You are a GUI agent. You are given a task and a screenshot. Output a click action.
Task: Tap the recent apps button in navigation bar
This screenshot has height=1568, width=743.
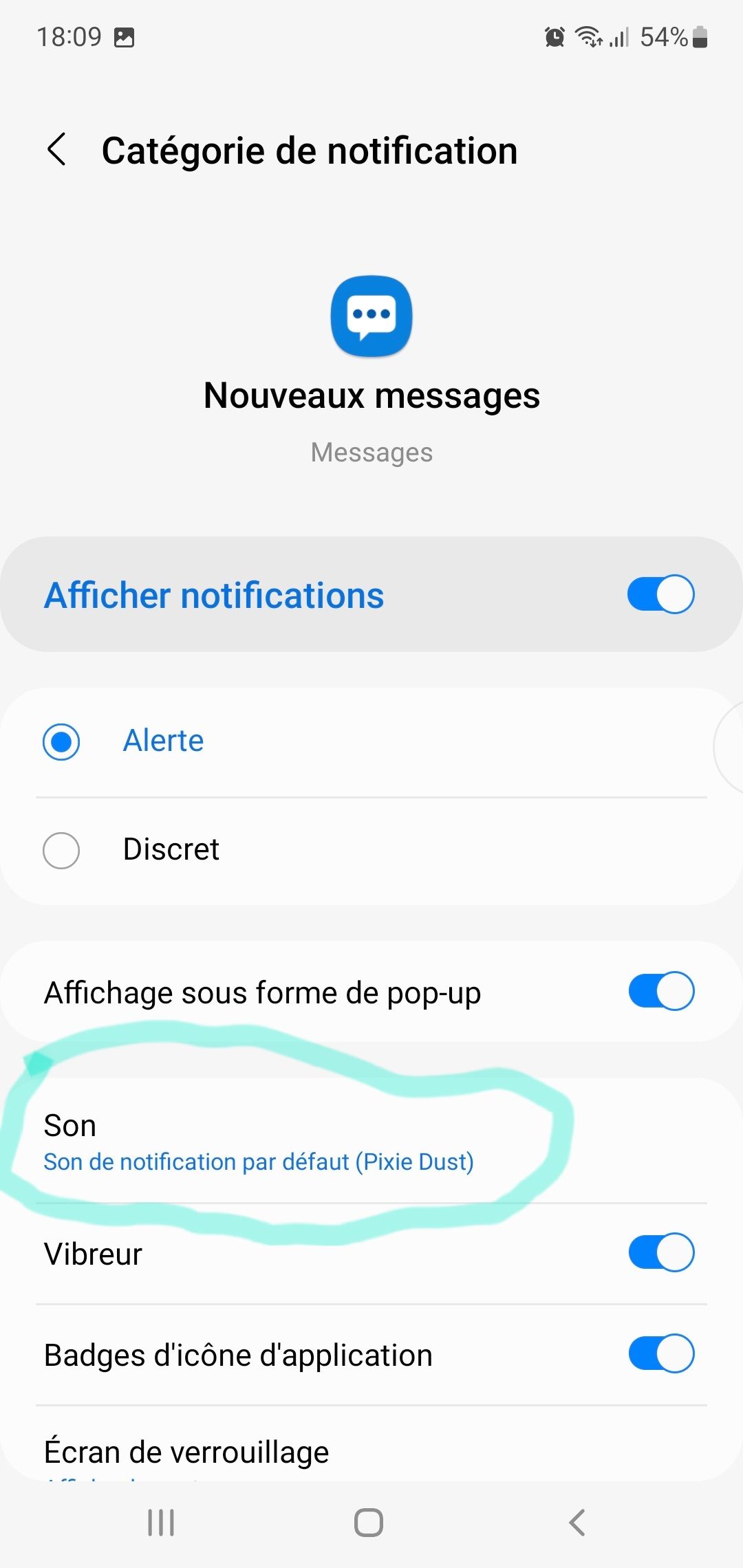160,1521
